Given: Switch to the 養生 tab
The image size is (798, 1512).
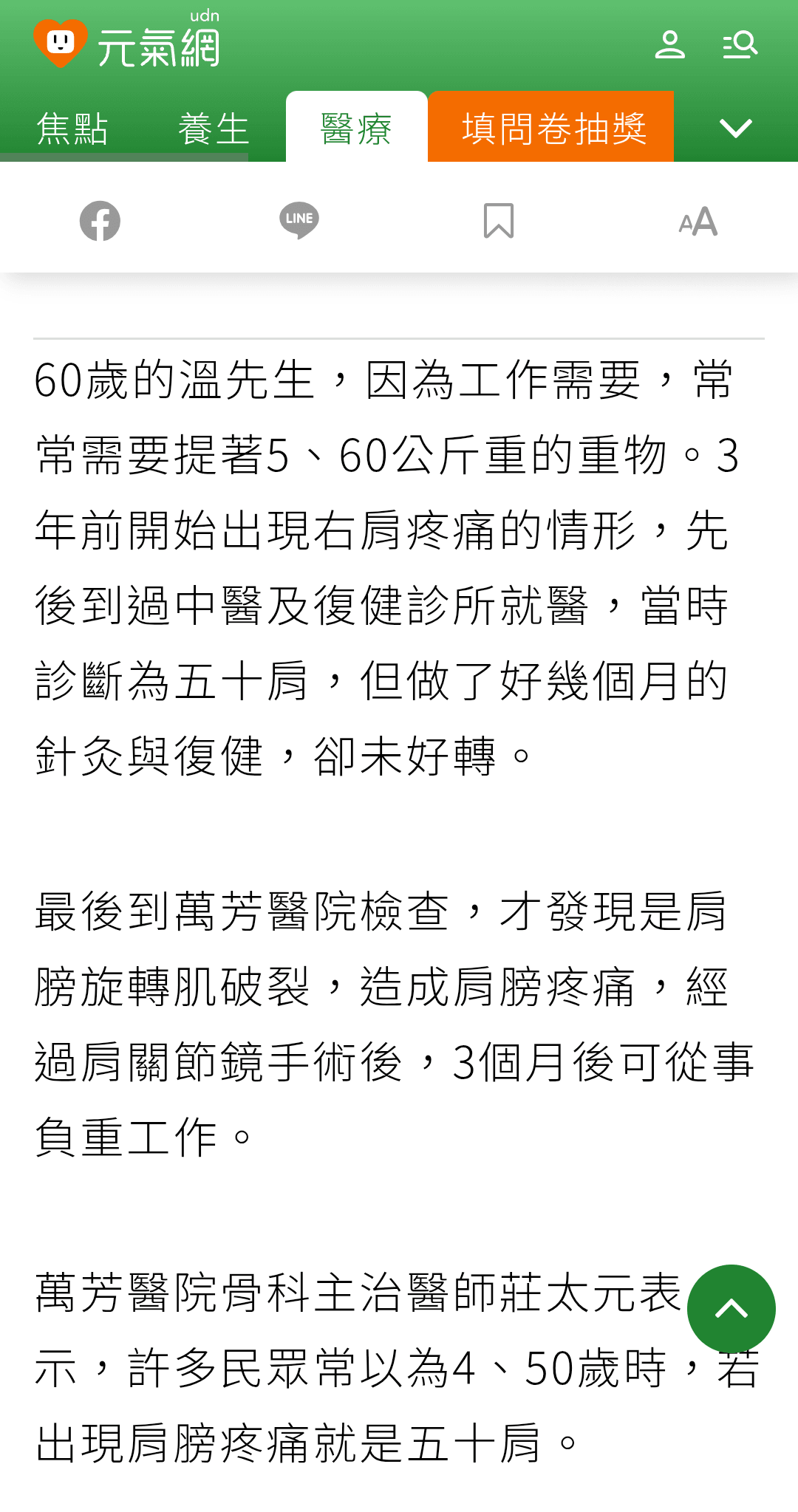Looking at the screenshot, I should [214, 129].
